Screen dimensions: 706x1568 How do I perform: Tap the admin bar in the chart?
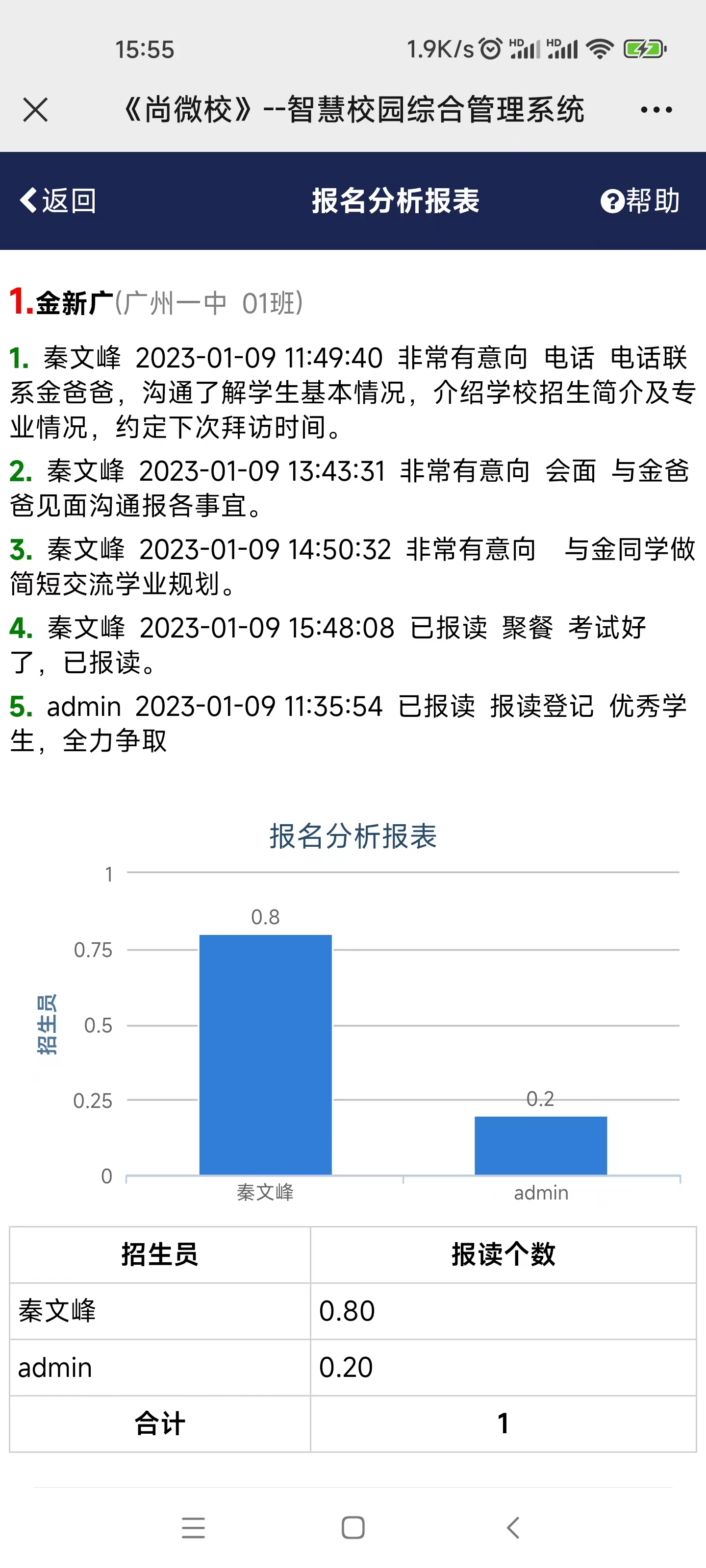tap(541, 1146)
